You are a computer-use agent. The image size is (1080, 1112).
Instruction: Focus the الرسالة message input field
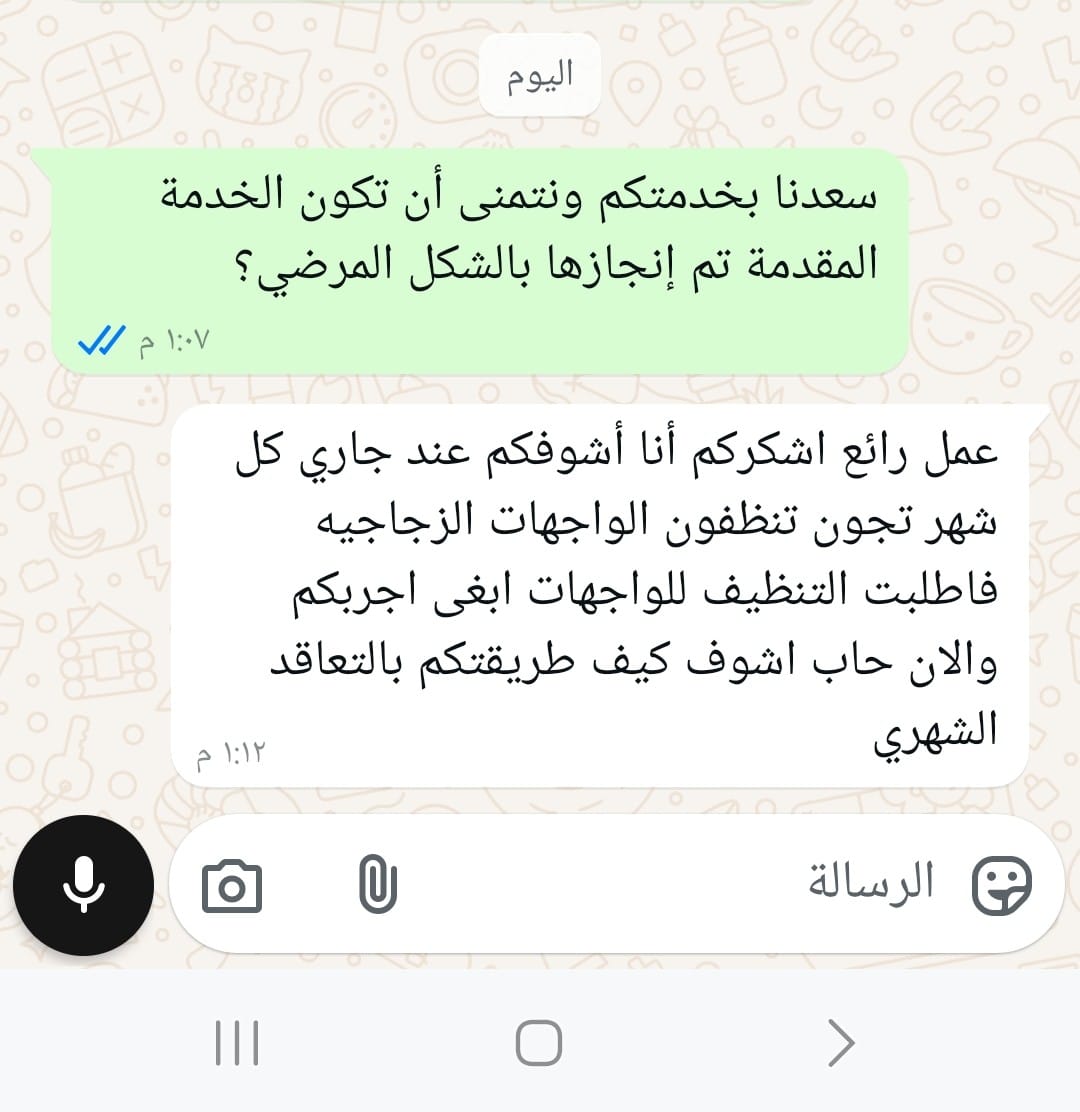coord(700,884)
